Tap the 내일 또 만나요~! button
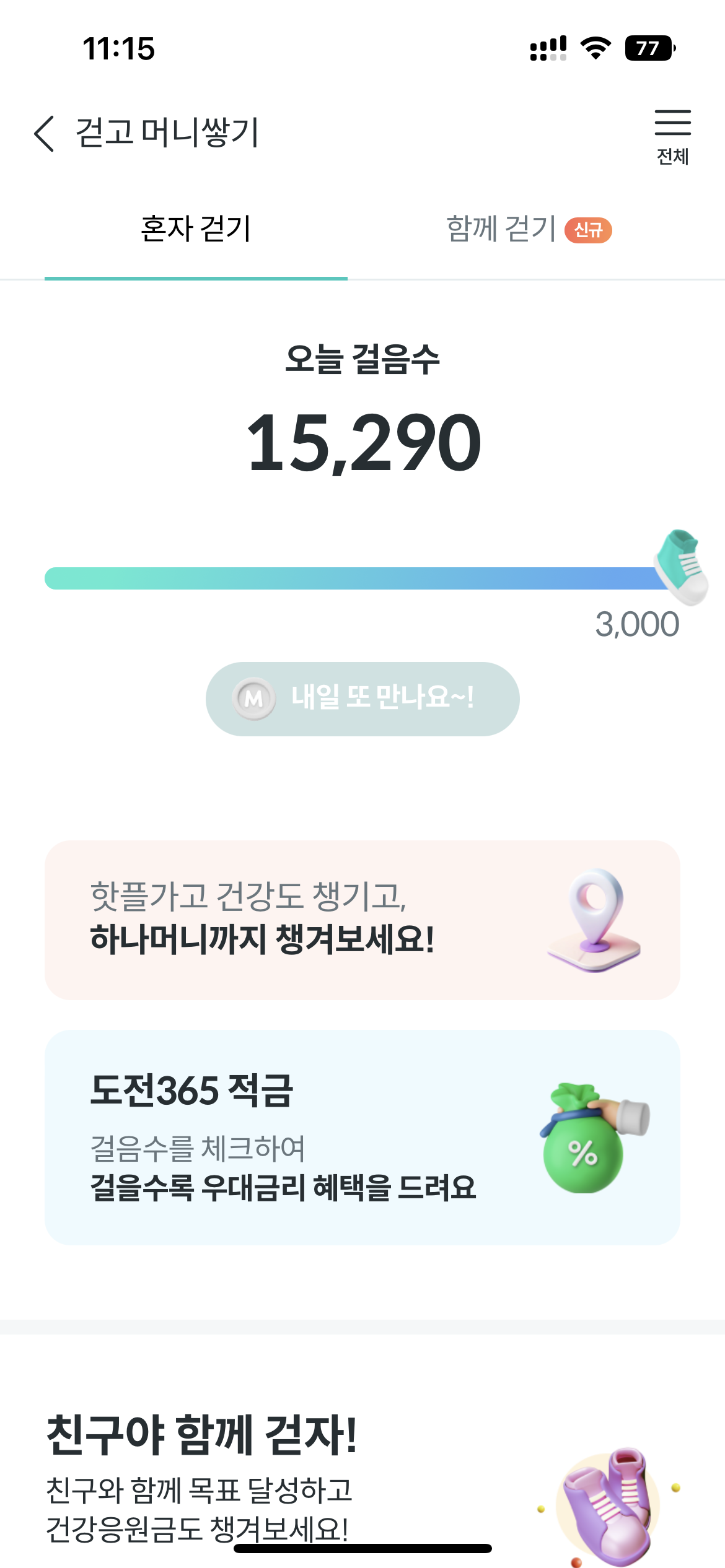 (362, 699)
